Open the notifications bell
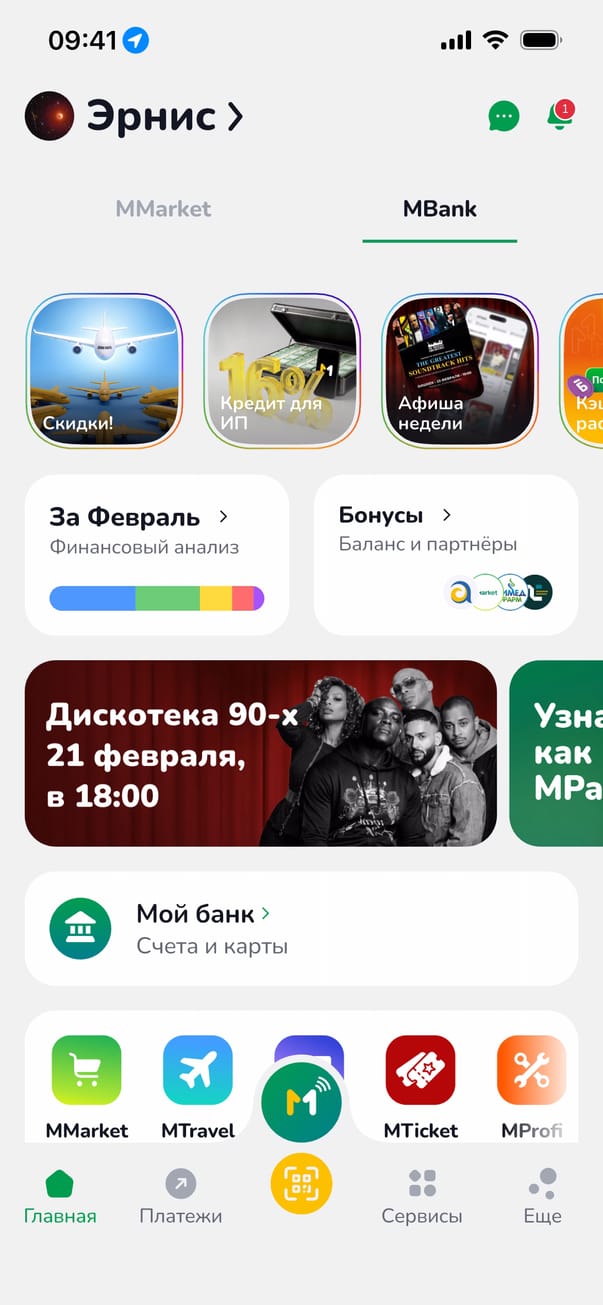The width and height of the screenshot is (603, 1305). [558, 117]
